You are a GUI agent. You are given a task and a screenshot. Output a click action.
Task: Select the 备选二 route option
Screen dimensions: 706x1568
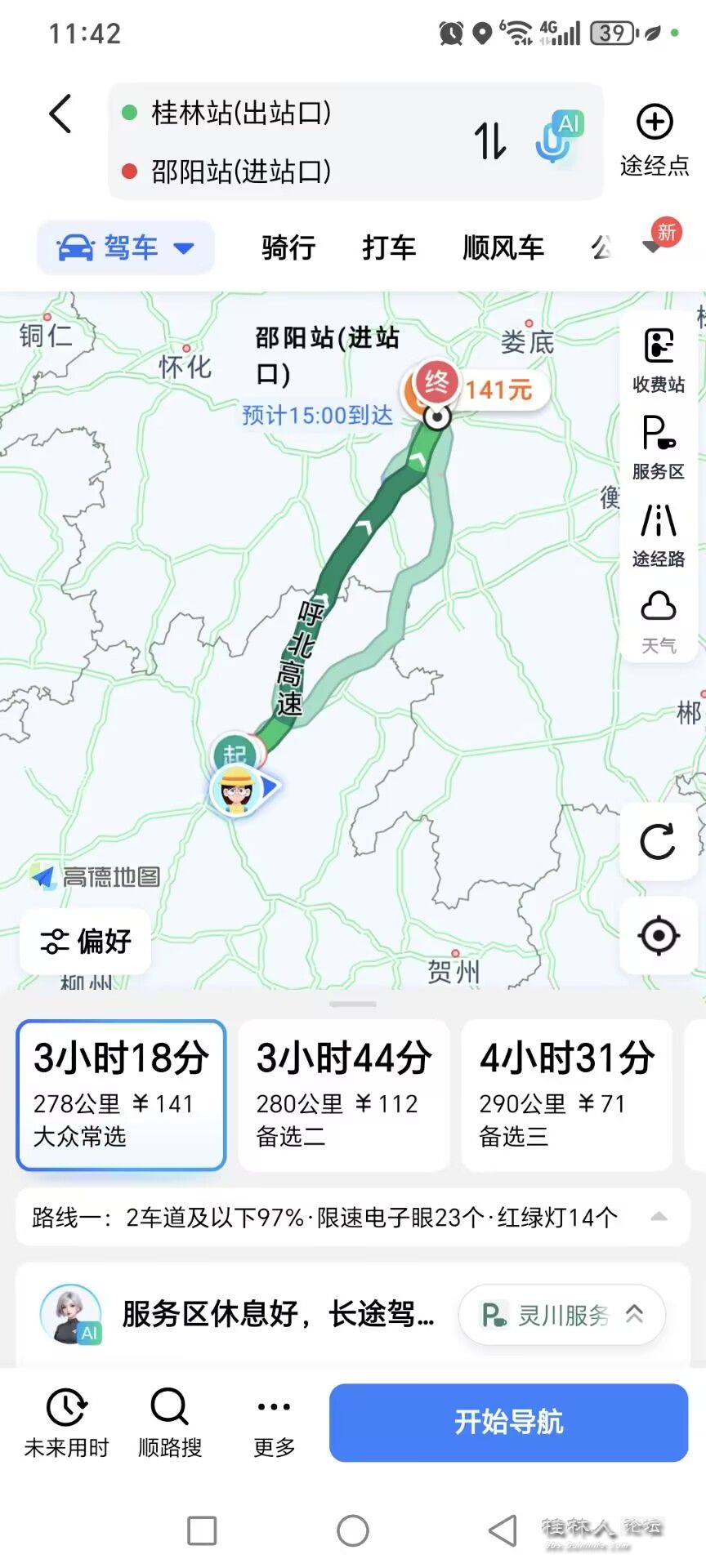click(x=343, y=1094)
